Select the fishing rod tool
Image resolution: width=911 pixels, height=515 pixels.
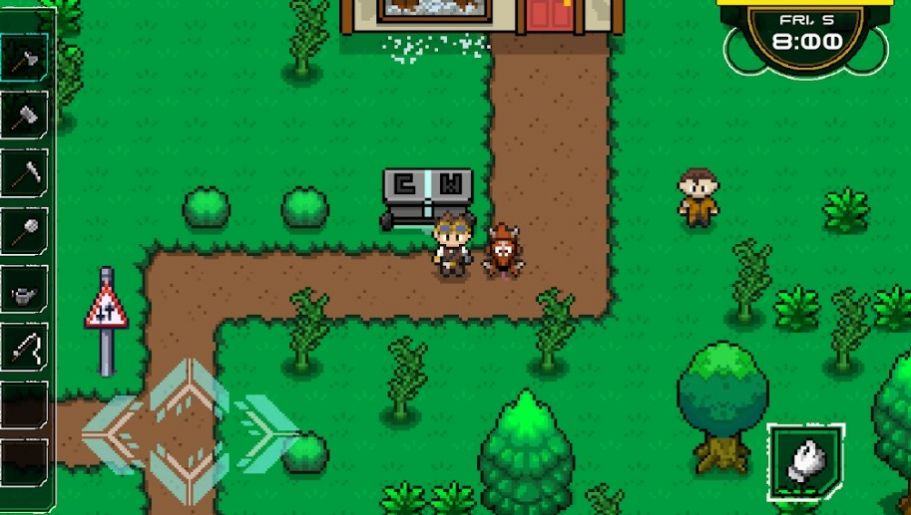click(x=24, y=350)
